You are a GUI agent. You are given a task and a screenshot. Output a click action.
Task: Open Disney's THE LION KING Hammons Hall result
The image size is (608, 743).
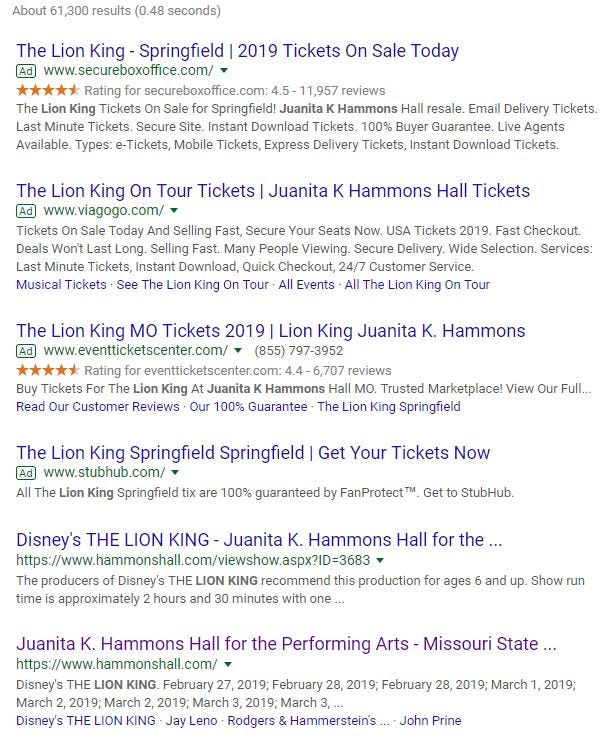(x=259, y=540)
